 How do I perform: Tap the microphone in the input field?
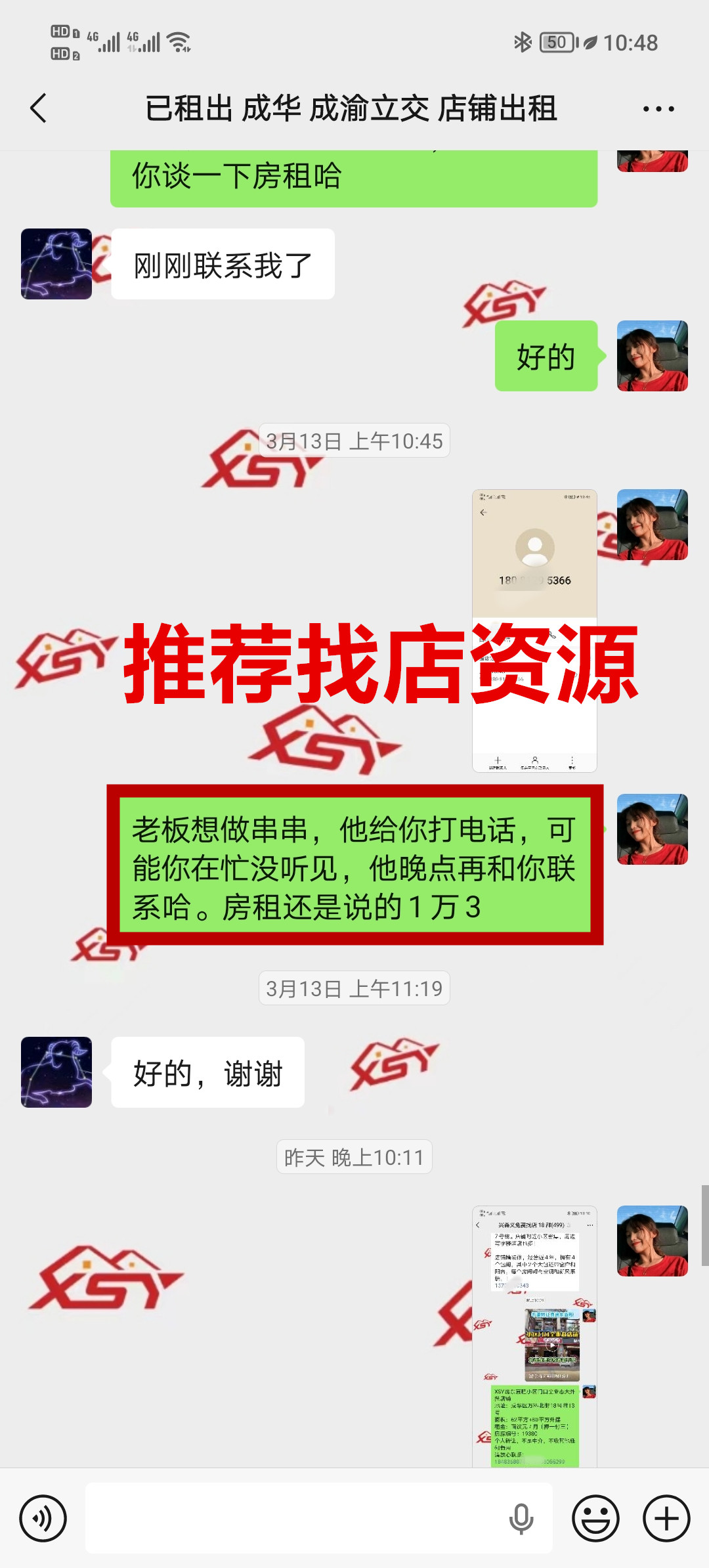coord(521,1518)
